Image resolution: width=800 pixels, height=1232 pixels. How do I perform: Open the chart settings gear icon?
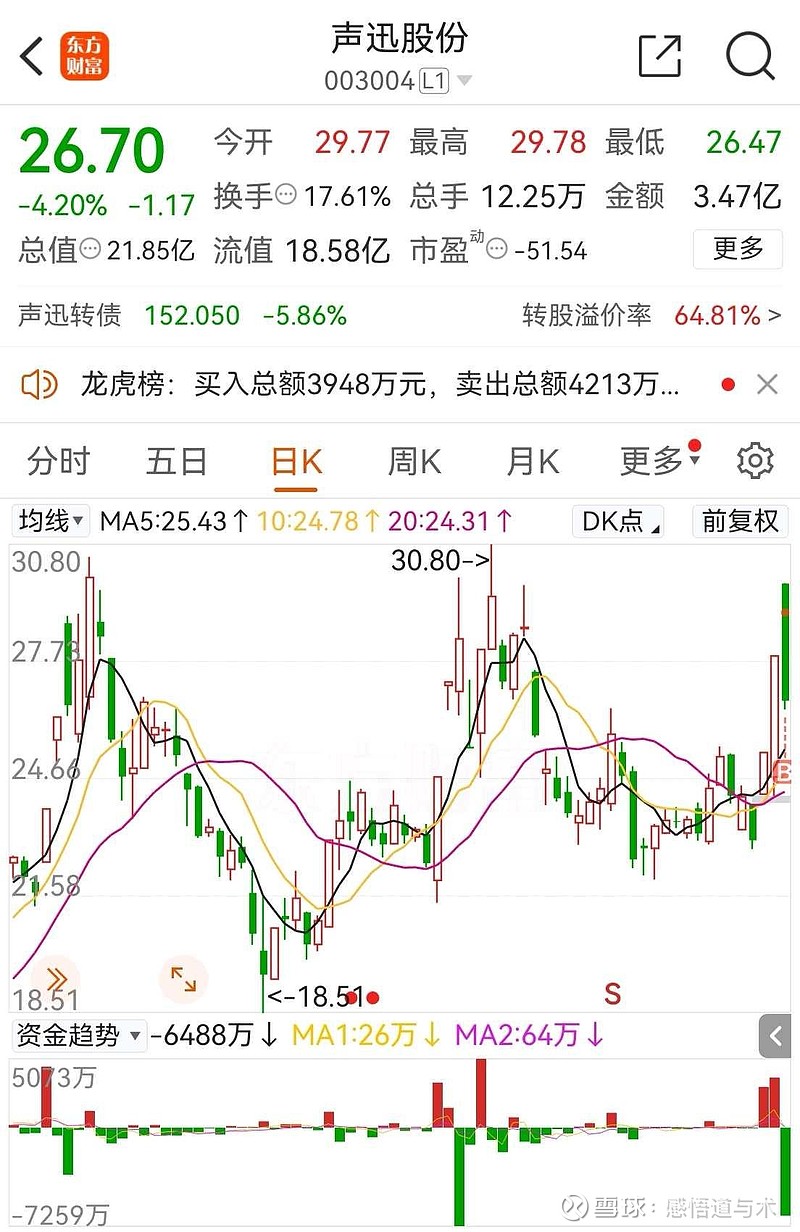pyautogui.click(x=755, y=461)
